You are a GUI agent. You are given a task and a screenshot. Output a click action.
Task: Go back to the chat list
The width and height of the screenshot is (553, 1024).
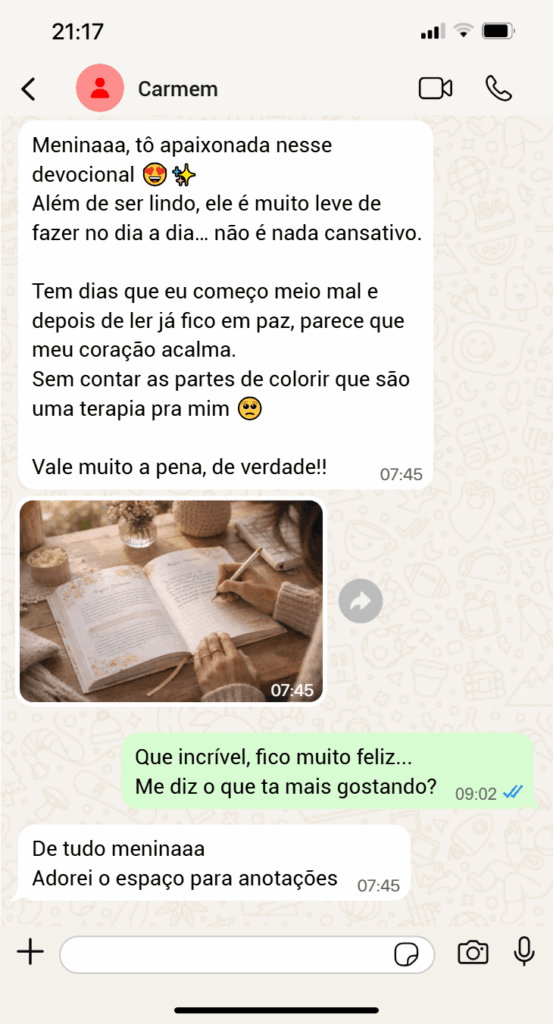point(28,89)
